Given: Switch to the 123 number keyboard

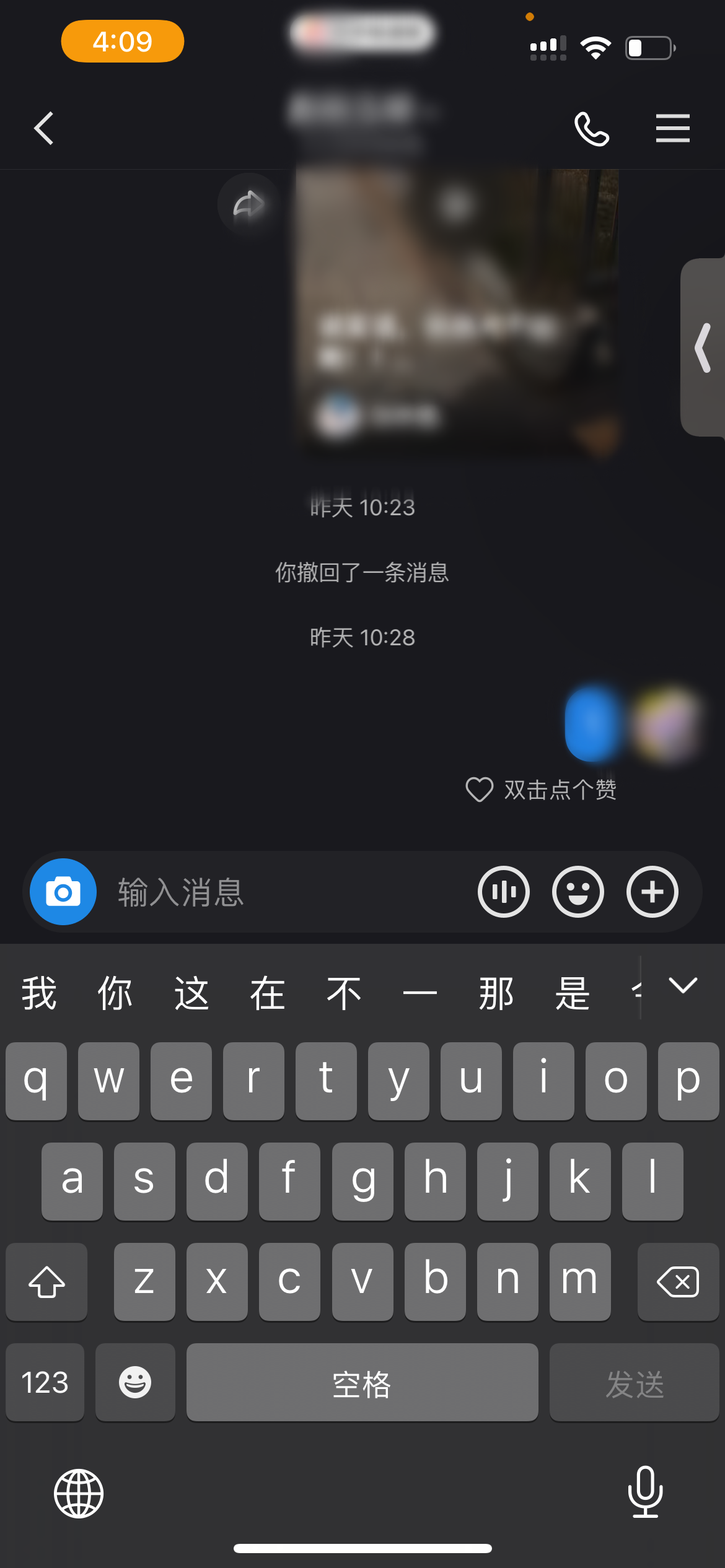Looking at the screenshot, I should [x=44, y=1382].
